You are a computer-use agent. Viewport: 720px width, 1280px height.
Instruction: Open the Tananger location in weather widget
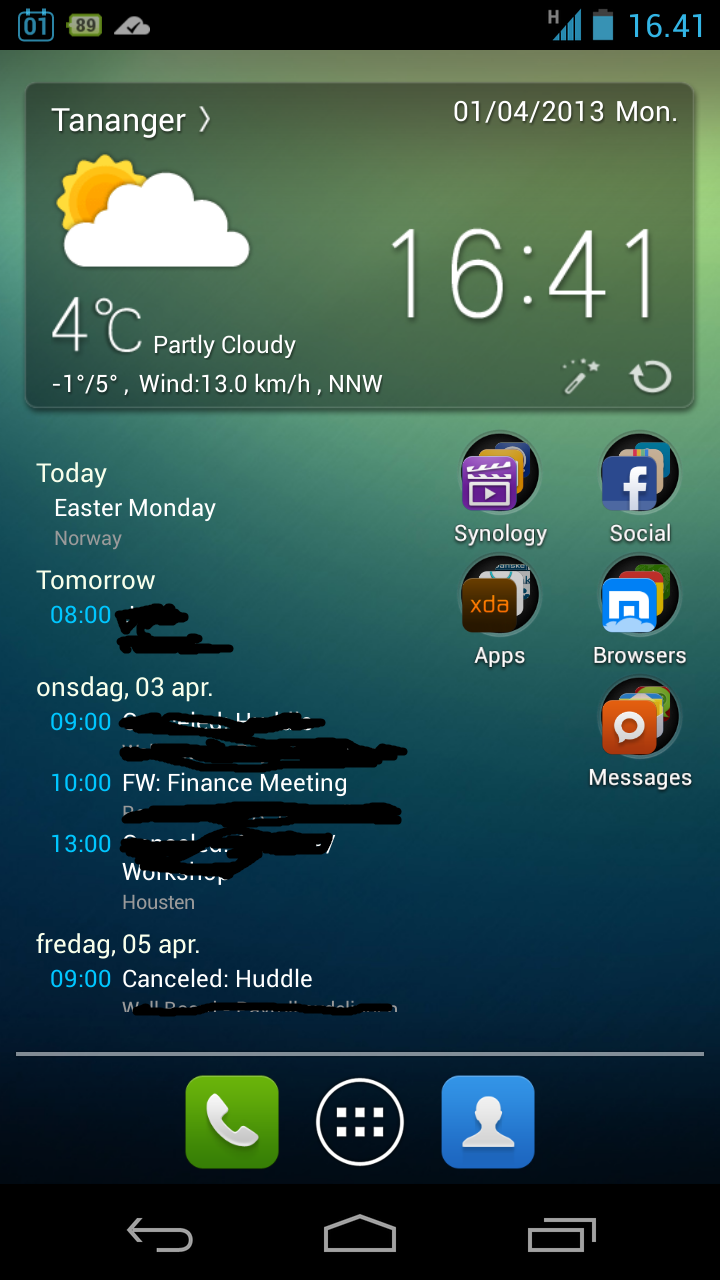[131, 121]
